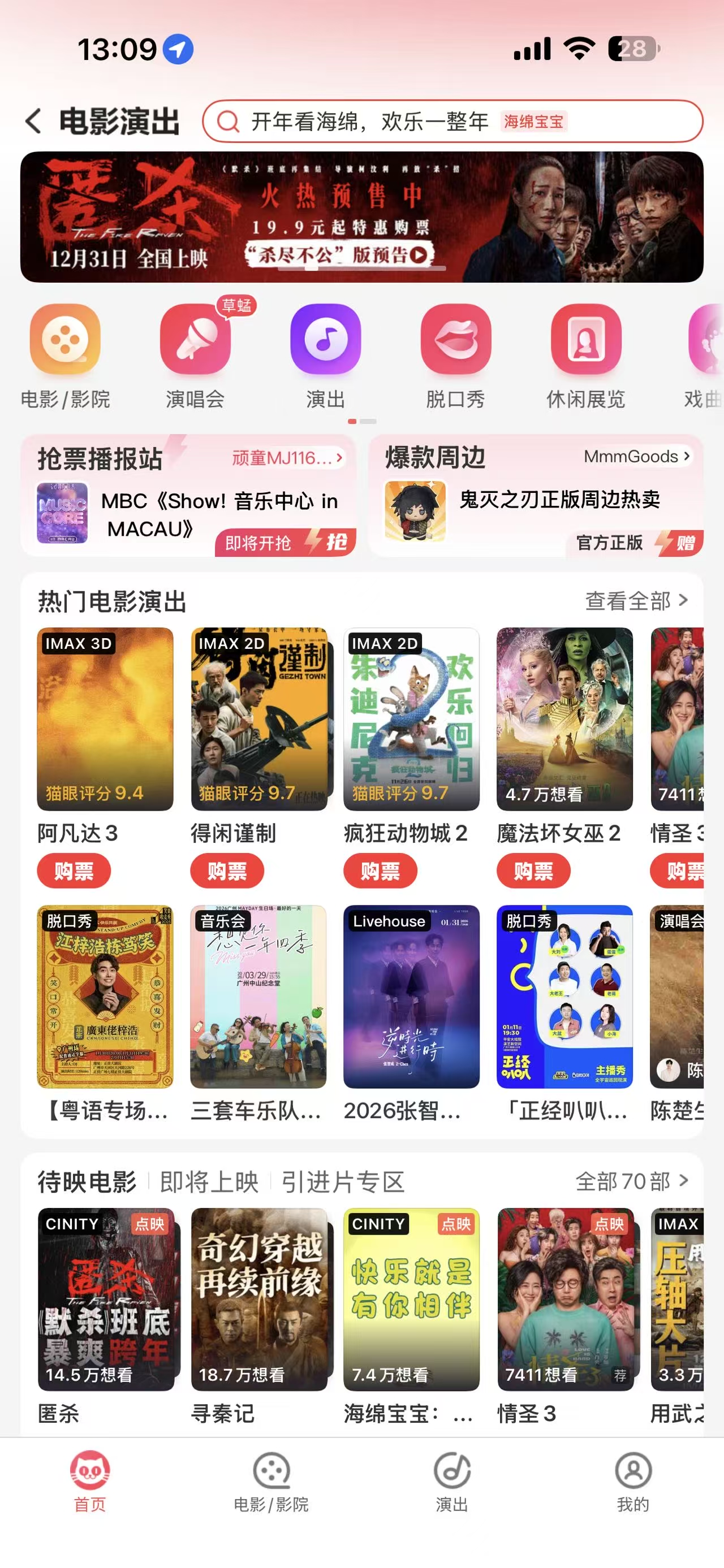The width and height of the screenshot is (724, 1568).
Task: Tap 购票 under 得闲谨制
Action: [227, 871]
